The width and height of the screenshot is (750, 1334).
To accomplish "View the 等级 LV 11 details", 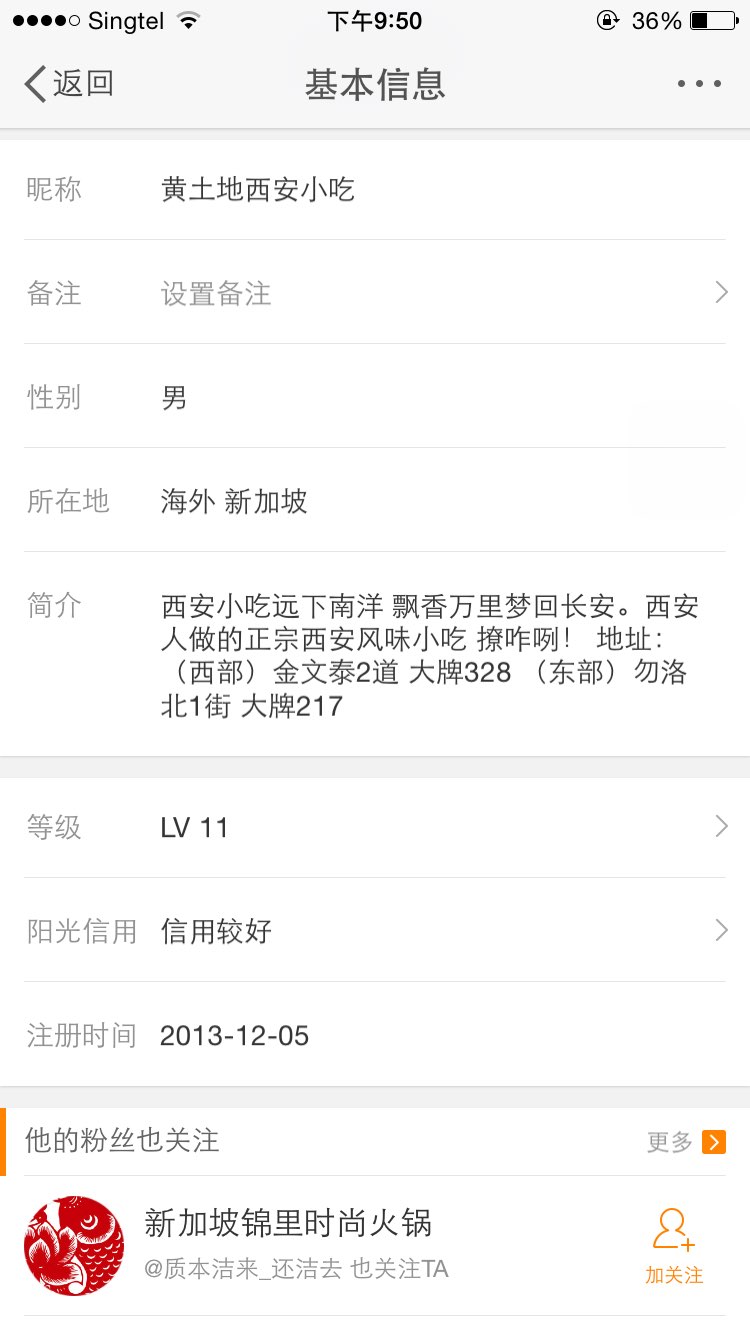I will coord(375,827).
